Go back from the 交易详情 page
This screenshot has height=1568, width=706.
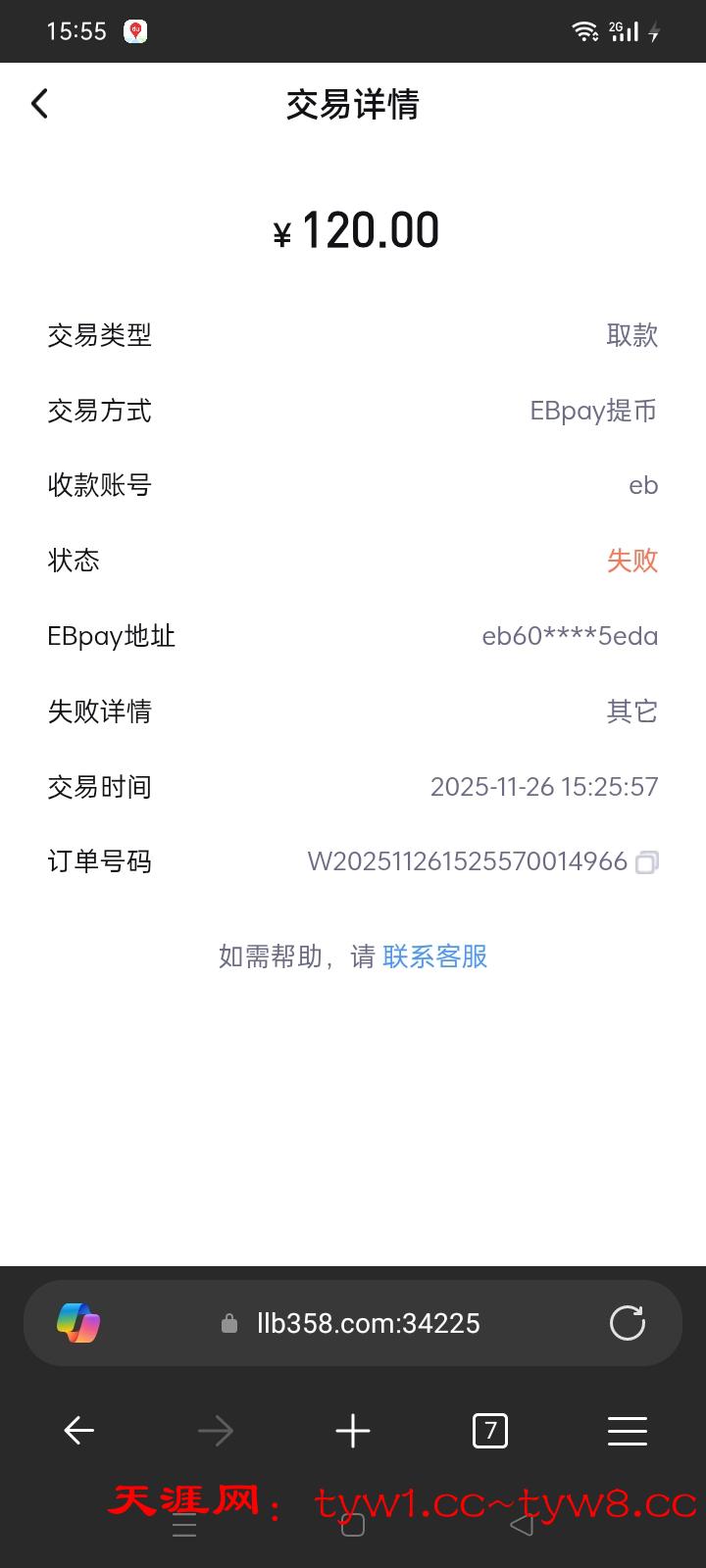[x=40, y=104]
